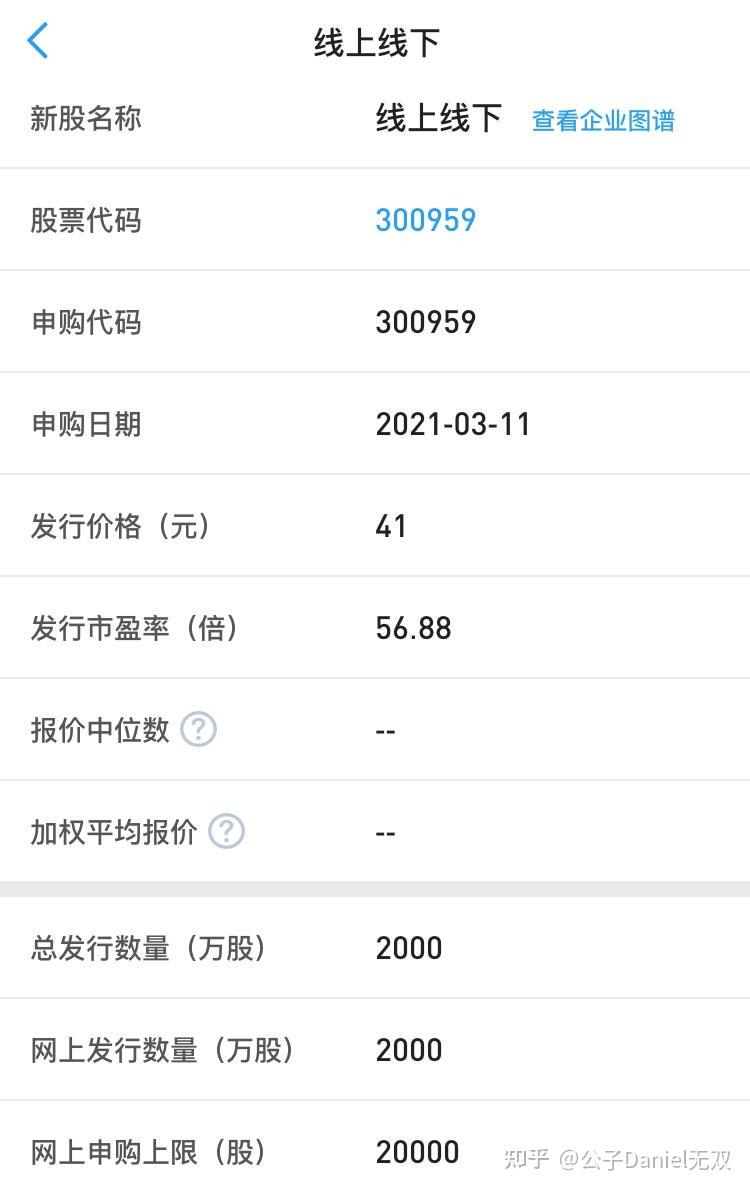Tap the 查看企业图谱 link
Screen dimensions: 750x1191
pos(601,119)
